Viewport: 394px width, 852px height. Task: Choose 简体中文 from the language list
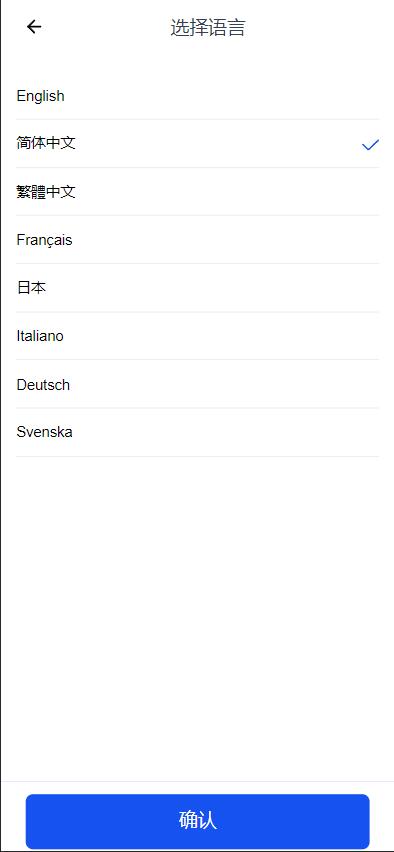(x=197, y=143)
